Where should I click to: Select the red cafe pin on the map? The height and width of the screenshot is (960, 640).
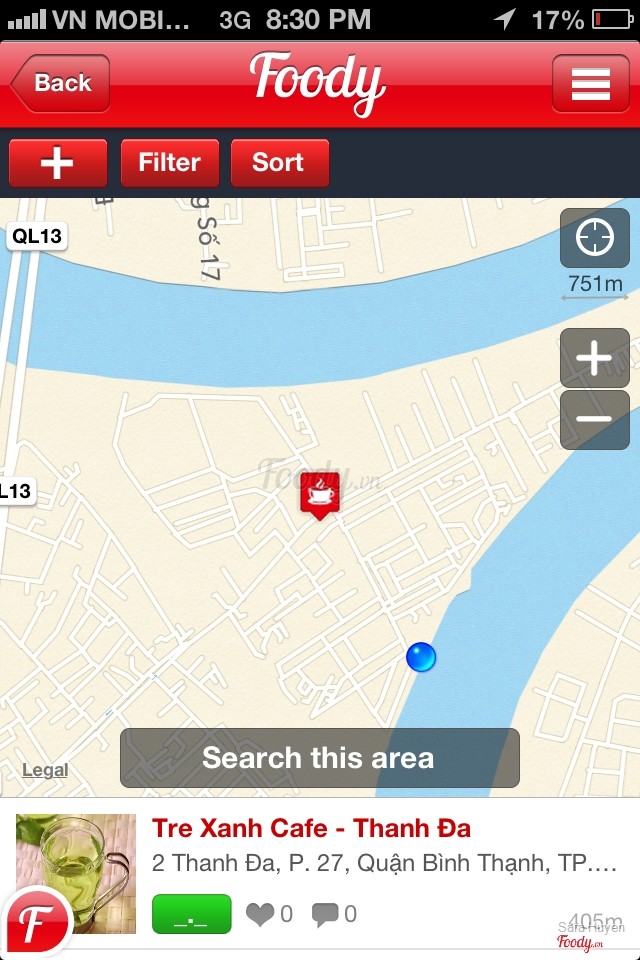click(320, 494)
